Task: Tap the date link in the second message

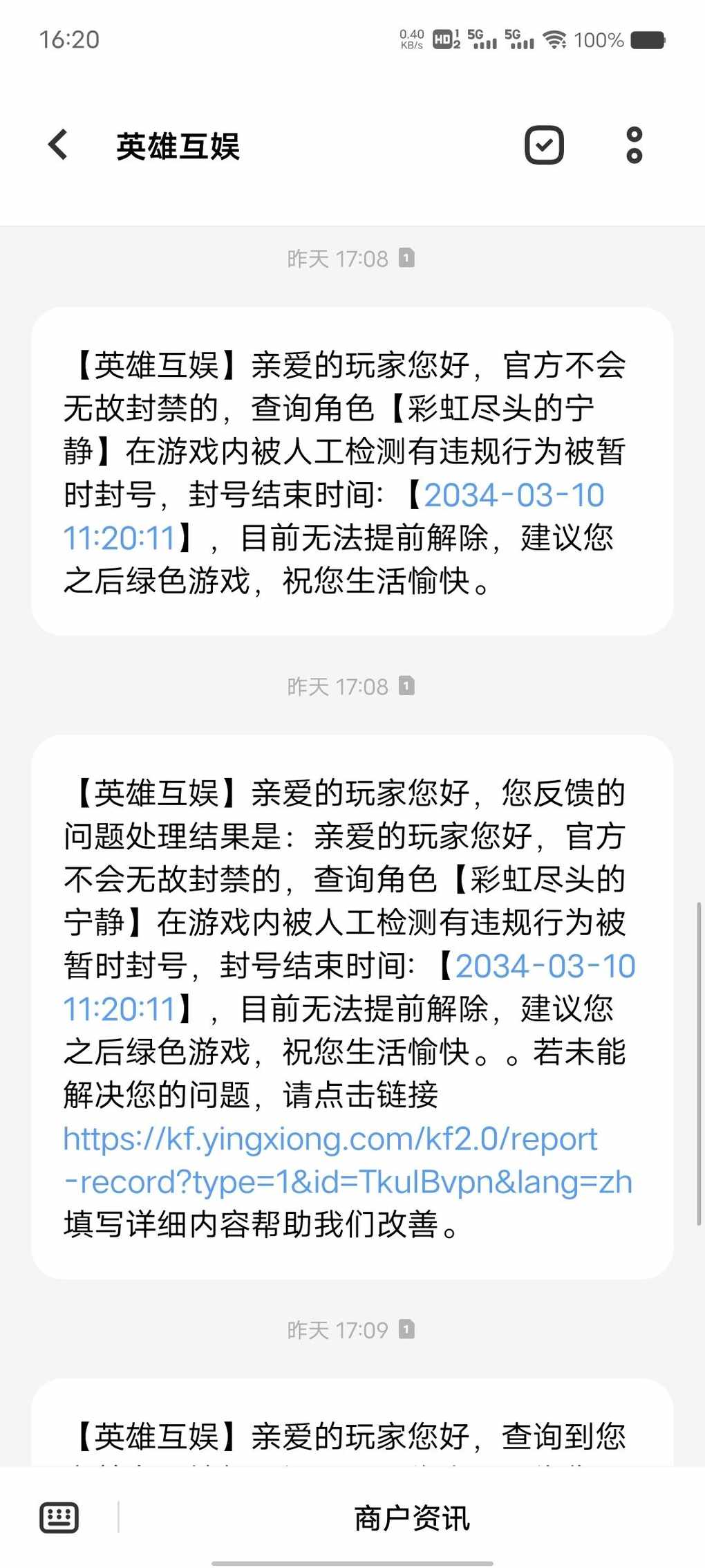Action: pyautogui.click(x=349, y=987)
